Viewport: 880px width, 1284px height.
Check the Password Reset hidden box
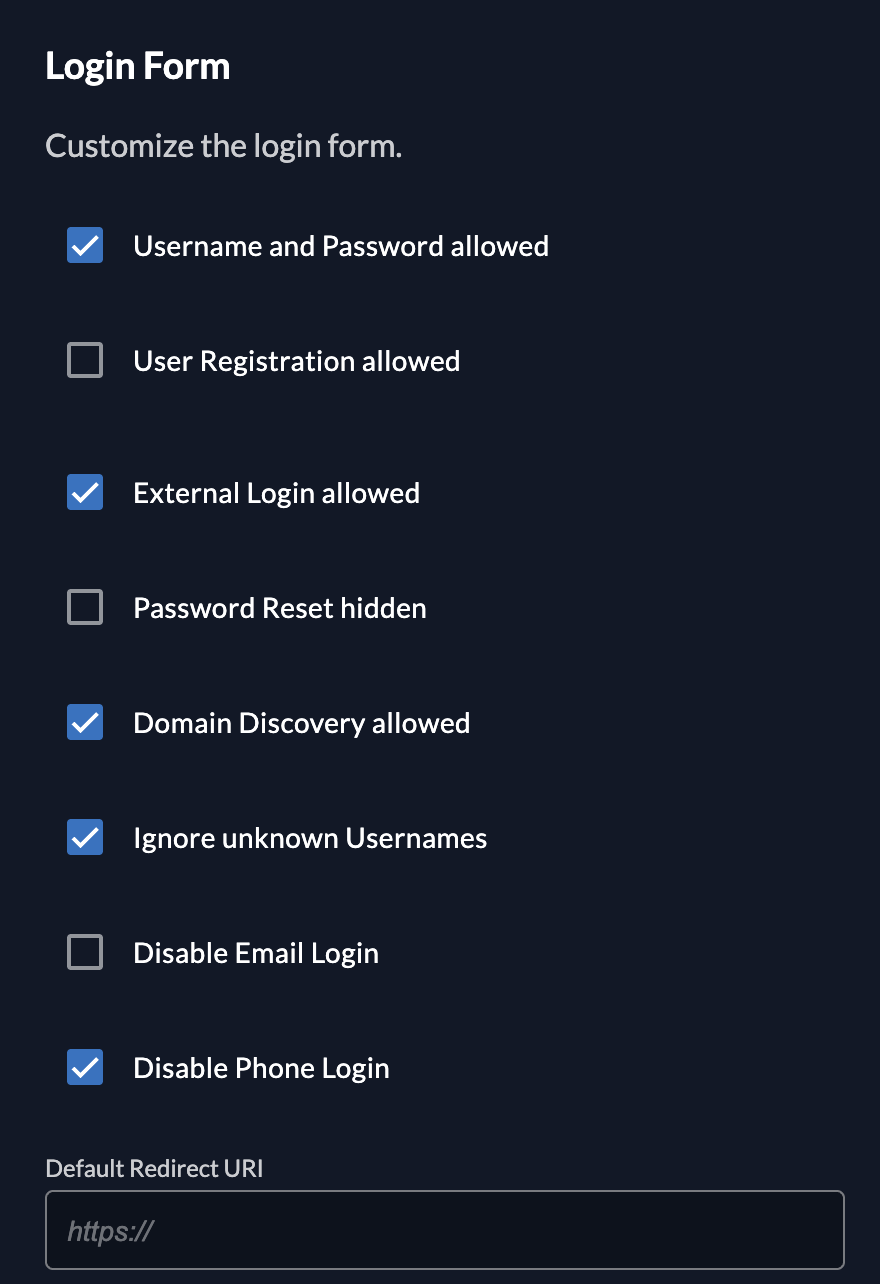(85, 608)
